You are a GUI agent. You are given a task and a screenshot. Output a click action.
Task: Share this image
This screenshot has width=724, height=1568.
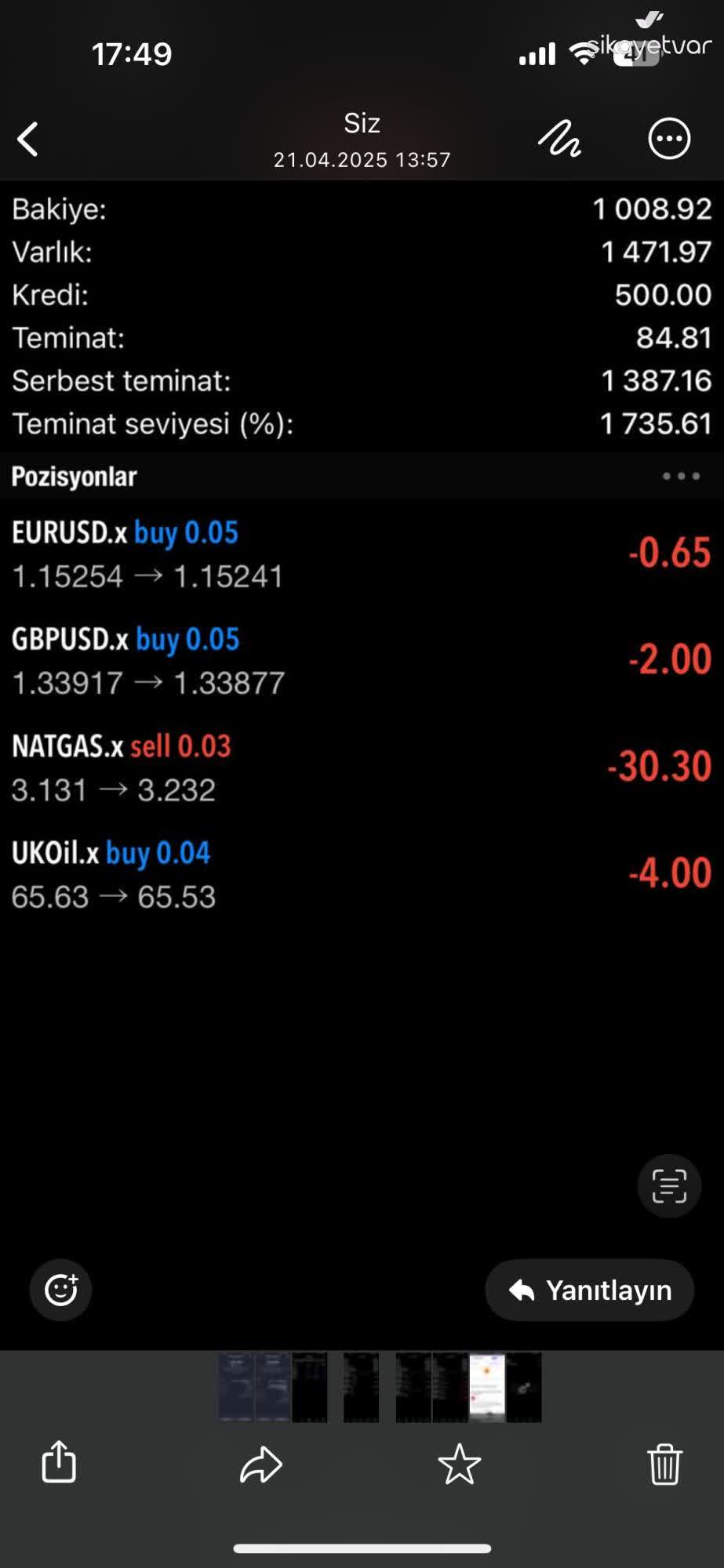[59, 1462]
